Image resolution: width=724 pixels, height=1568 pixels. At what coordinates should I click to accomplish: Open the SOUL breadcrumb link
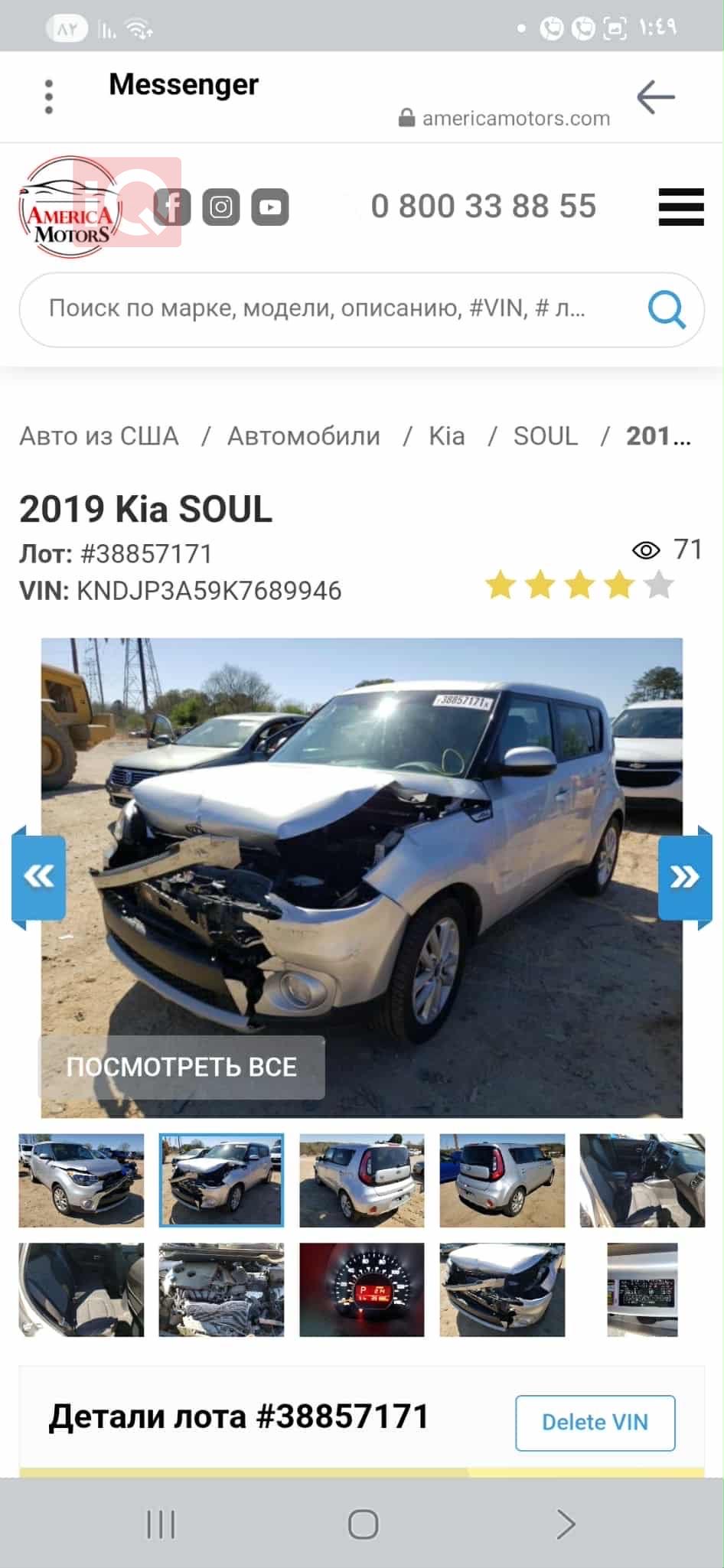tap(545, 436)
